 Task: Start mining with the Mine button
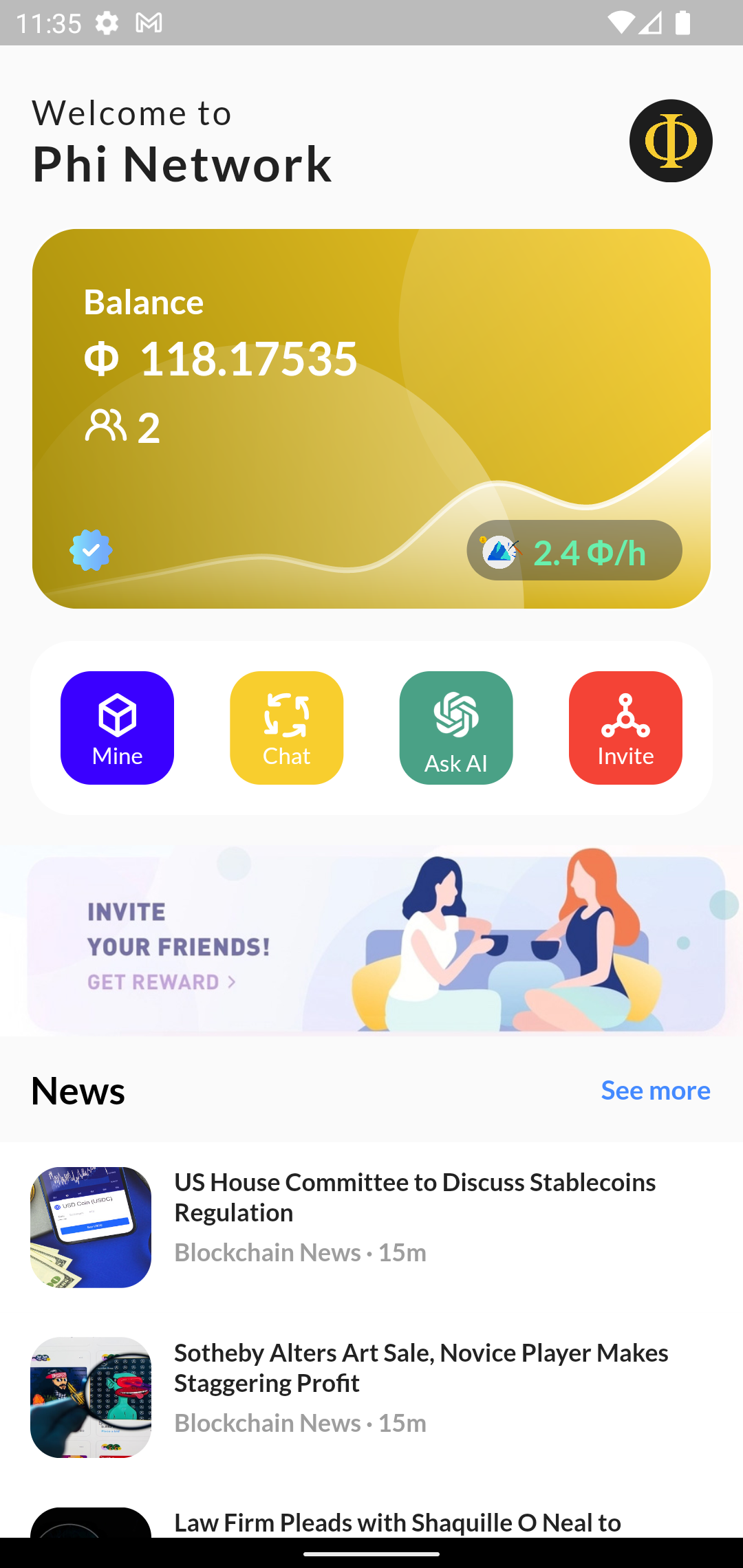click(117, 728)
